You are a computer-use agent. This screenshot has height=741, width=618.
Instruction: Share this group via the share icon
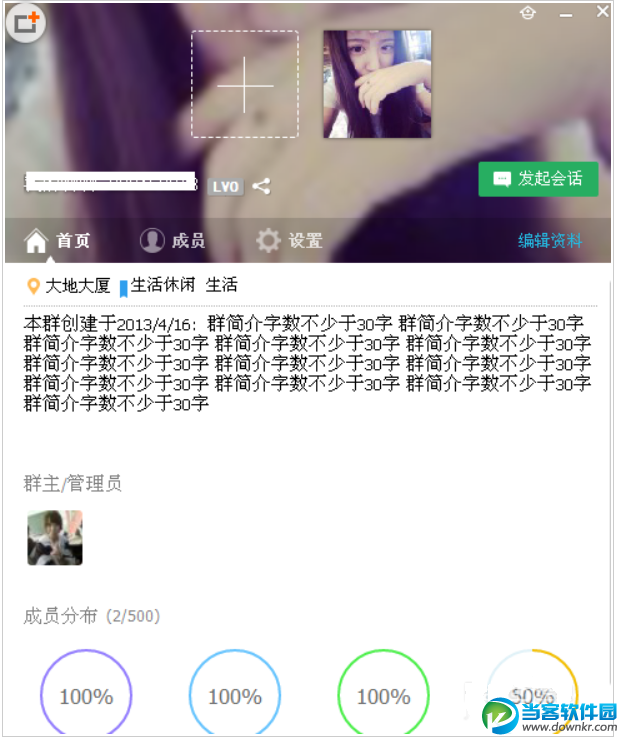[x=261, y=186]
